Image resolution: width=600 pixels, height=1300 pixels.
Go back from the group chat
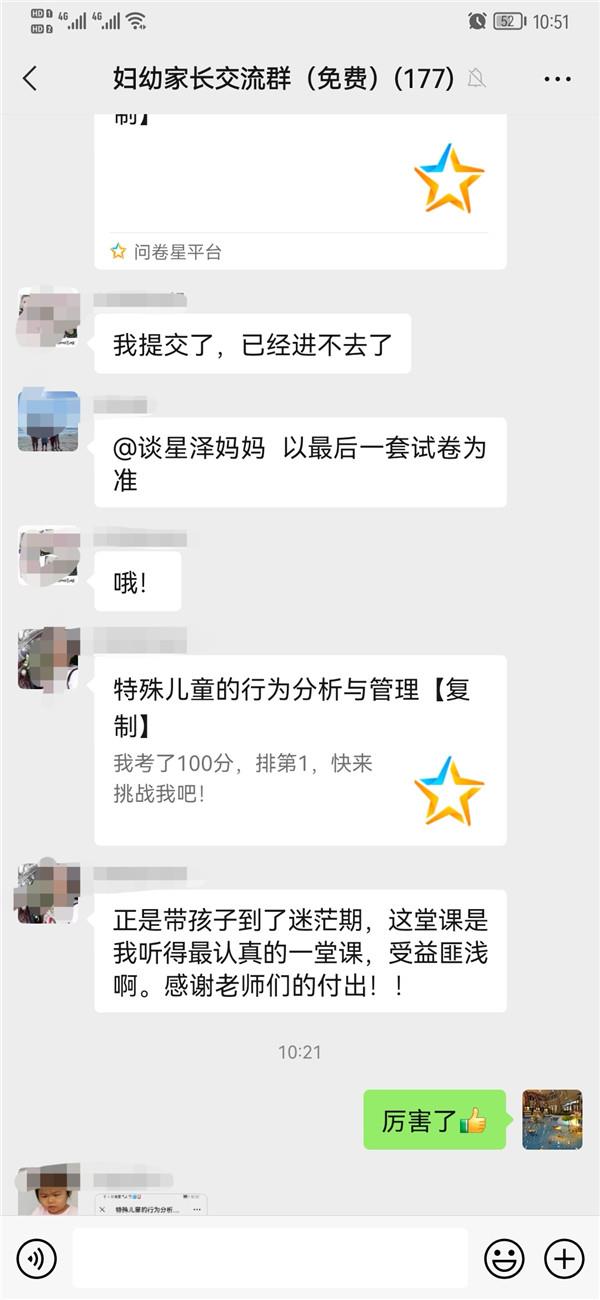click(30, 79)
